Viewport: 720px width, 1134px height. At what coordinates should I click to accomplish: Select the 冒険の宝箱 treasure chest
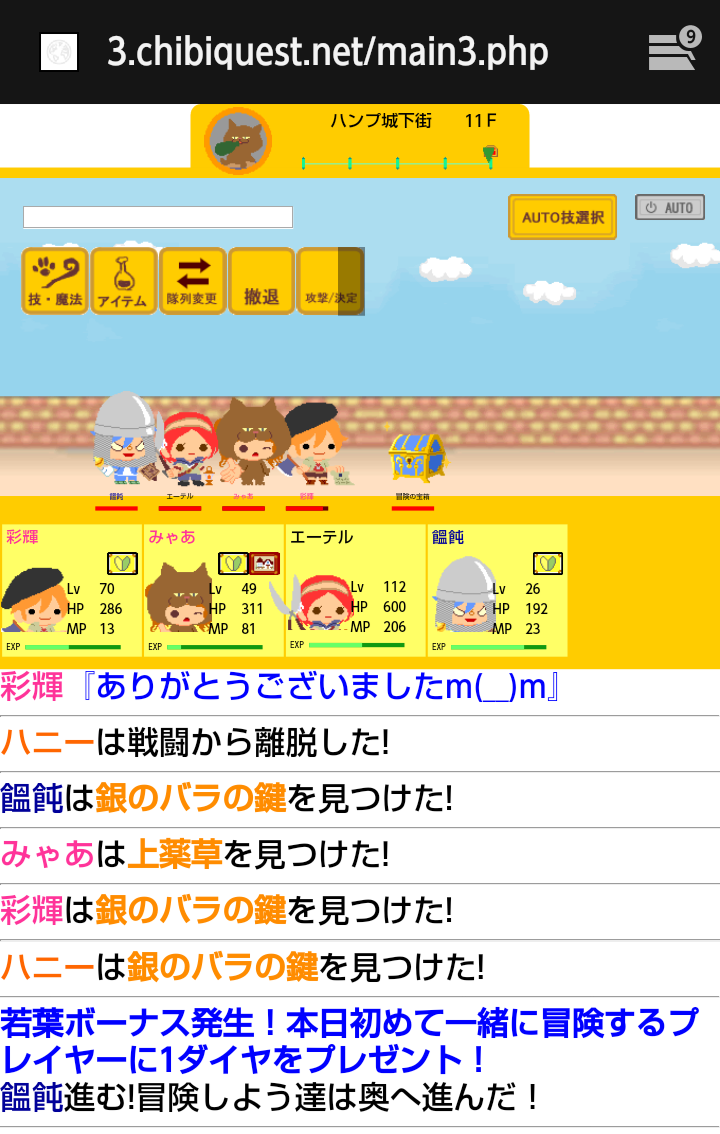(416, 458)
